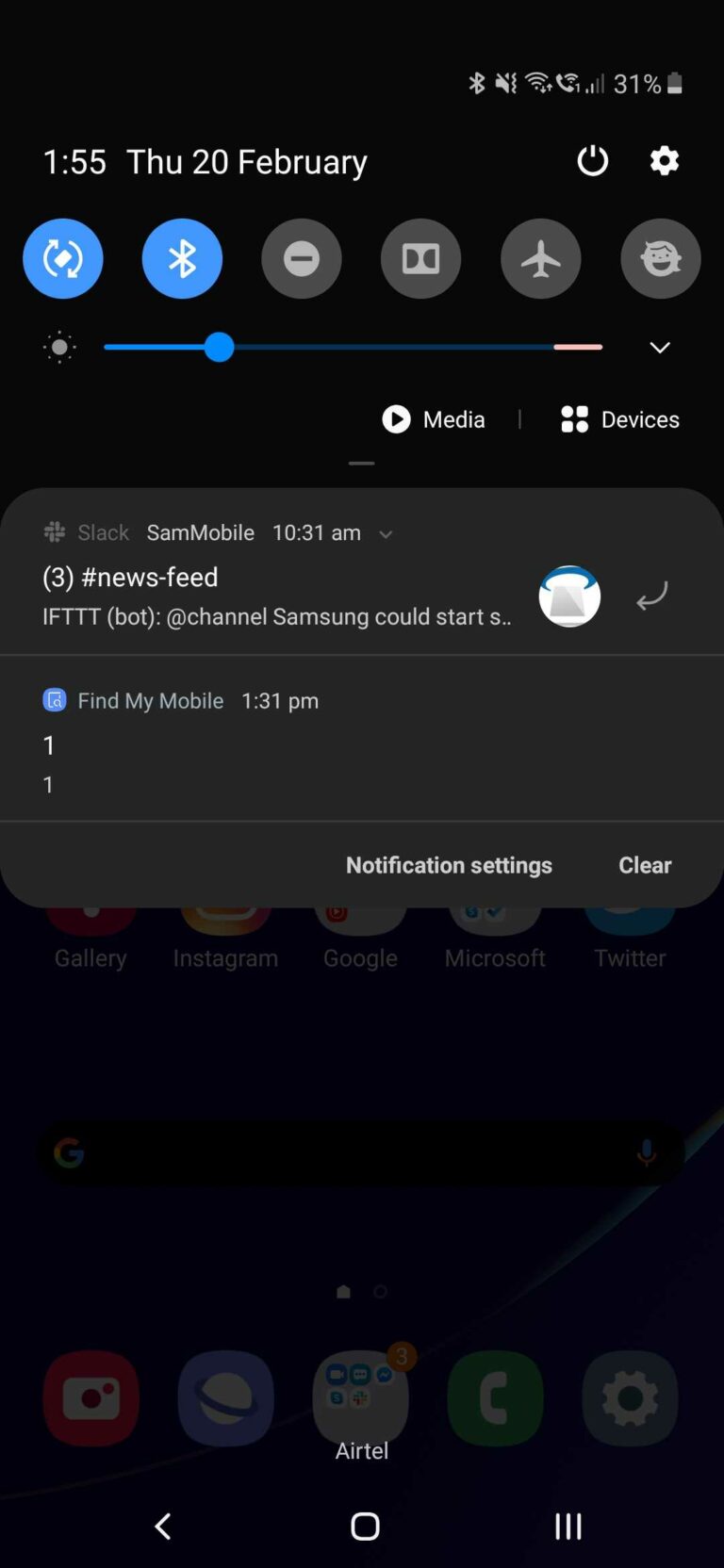Show recent apps from navigation bar
The width and height of the screenshot is (724, 1568).
pos(568,1526)
